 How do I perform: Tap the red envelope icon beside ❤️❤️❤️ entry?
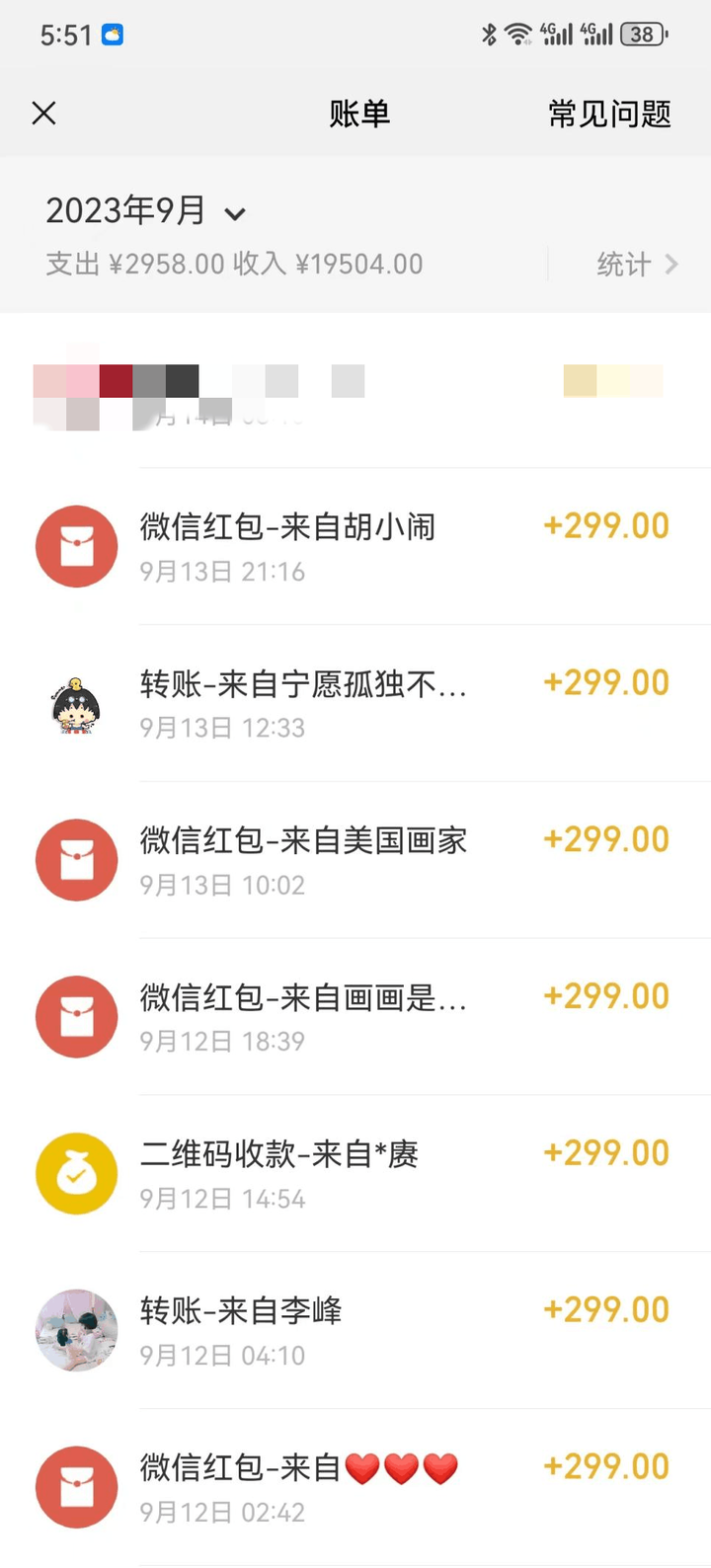(x=76, y=1487)
